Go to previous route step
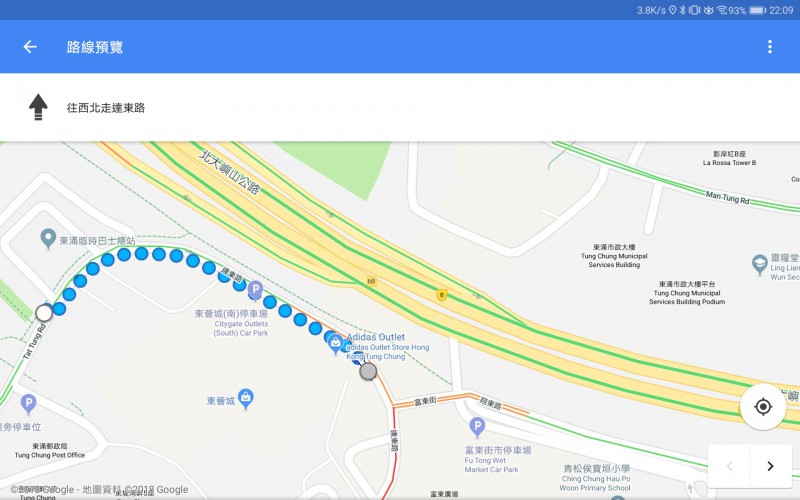This screenshot has width=800, height=500. (x=729, y=466)
